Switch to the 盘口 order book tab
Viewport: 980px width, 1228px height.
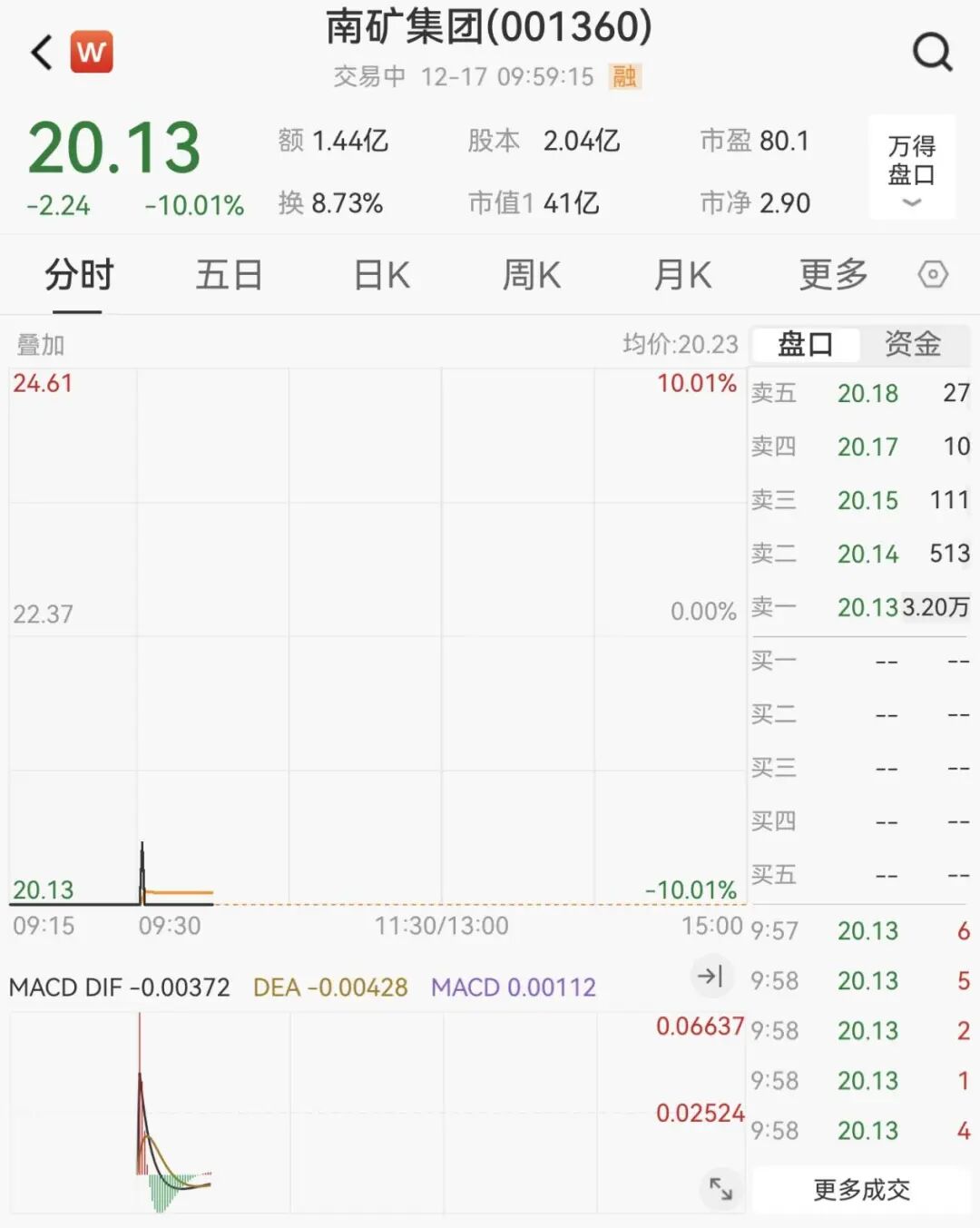[x=805, y=344]
